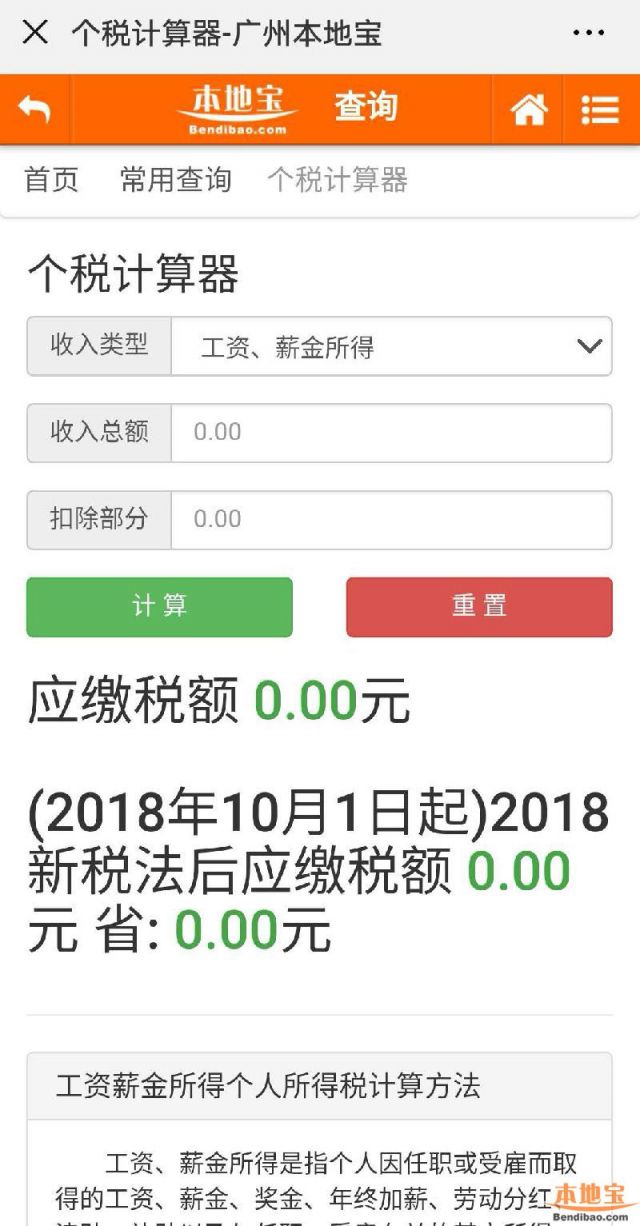Screen dimensions: 640x1226
Task: Go back using the orange arrow
Action: click(34, 109)
